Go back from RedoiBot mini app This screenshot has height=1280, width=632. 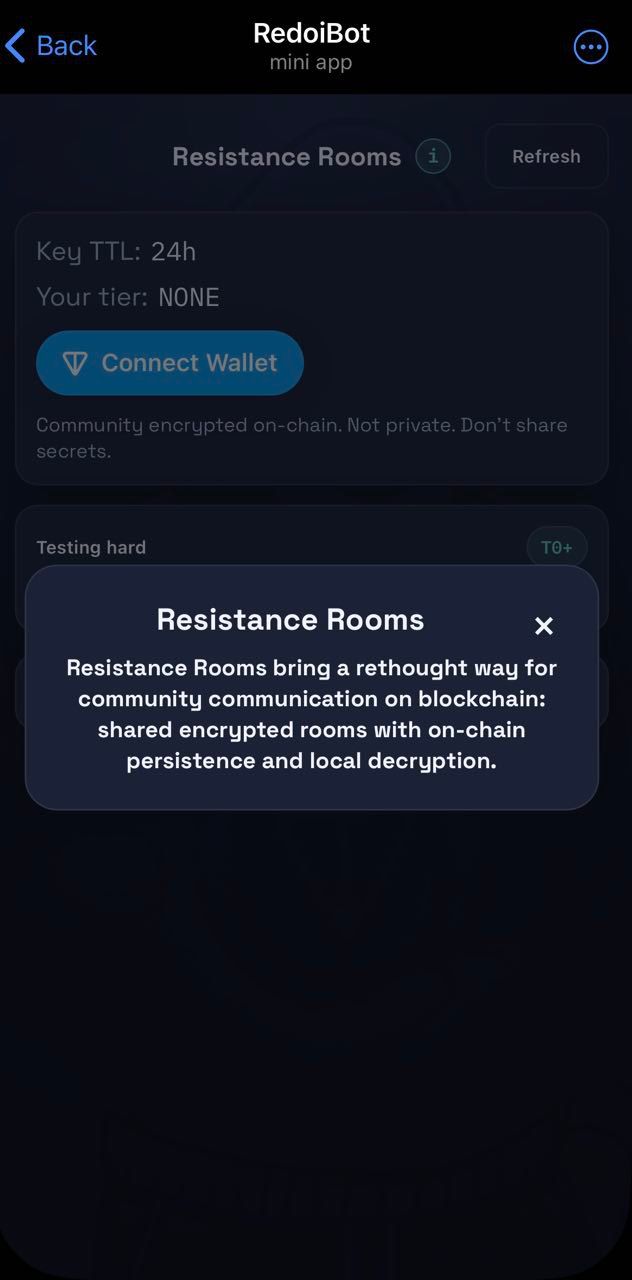coord(51,46)
